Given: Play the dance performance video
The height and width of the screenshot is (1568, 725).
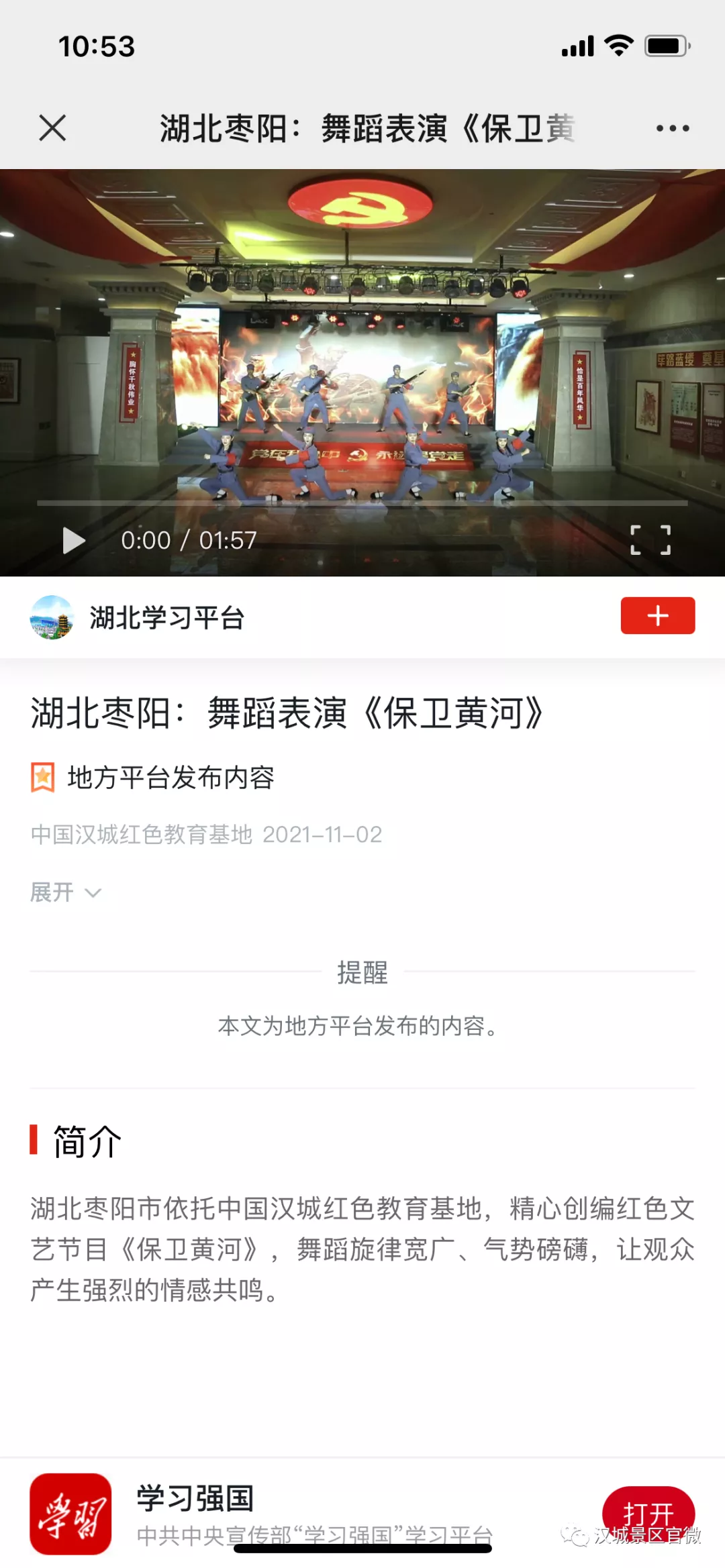Looking at the screenshot, I should coord(74,540).
